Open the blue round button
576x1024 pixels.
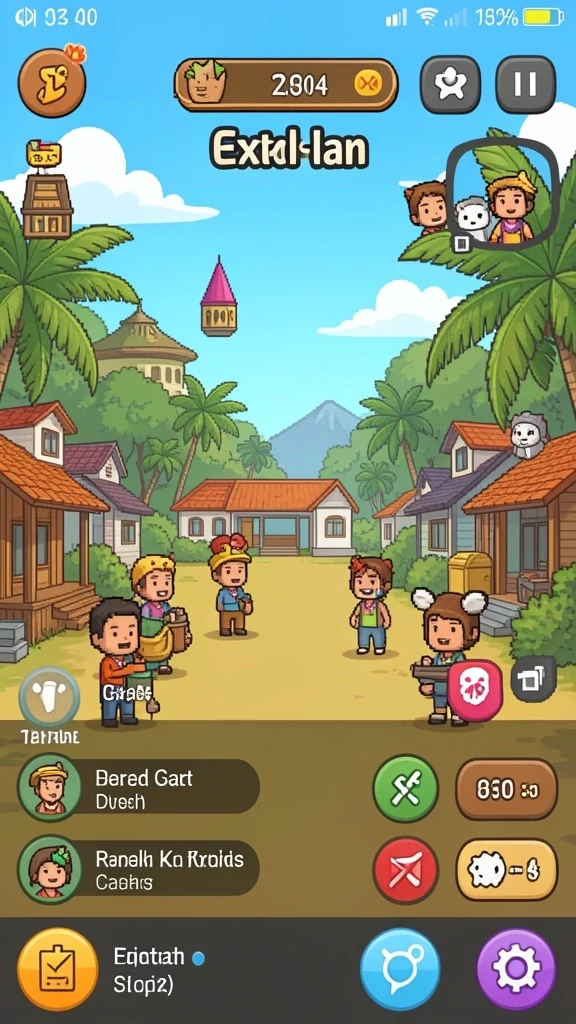point(400,969)
